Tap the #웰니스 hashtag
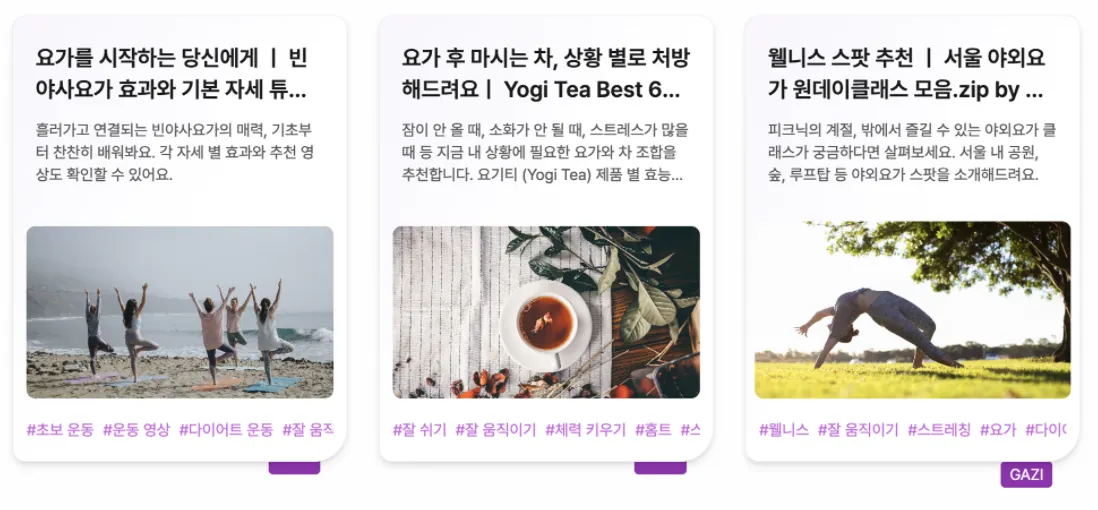The image size is (1098, 510). [784, 430]
